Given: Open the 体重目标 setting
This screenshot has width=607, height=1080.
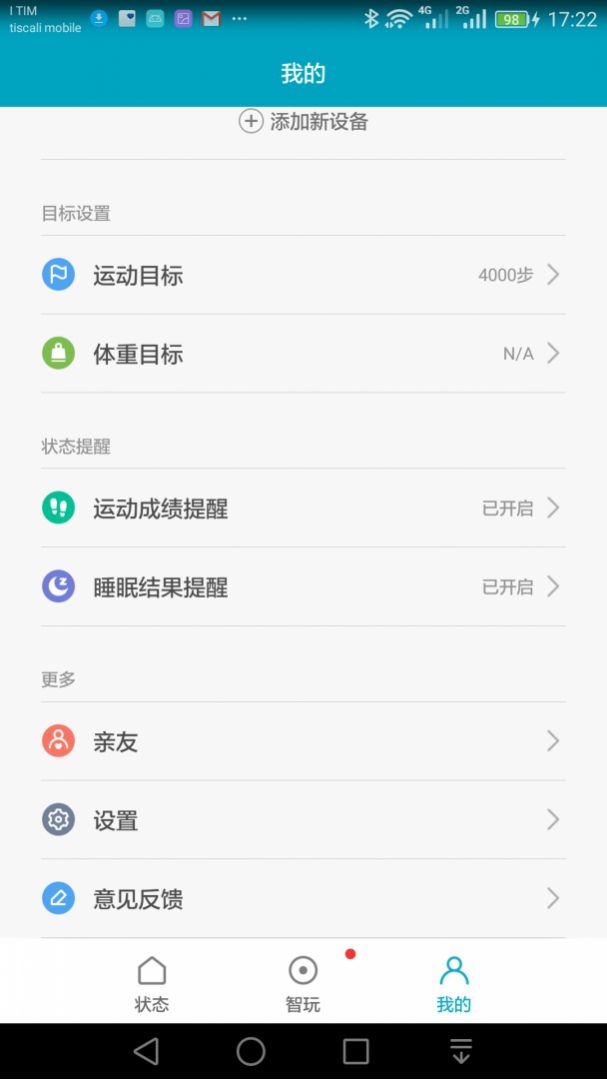Looking at the screenshot, I should (x=302, y=354).
